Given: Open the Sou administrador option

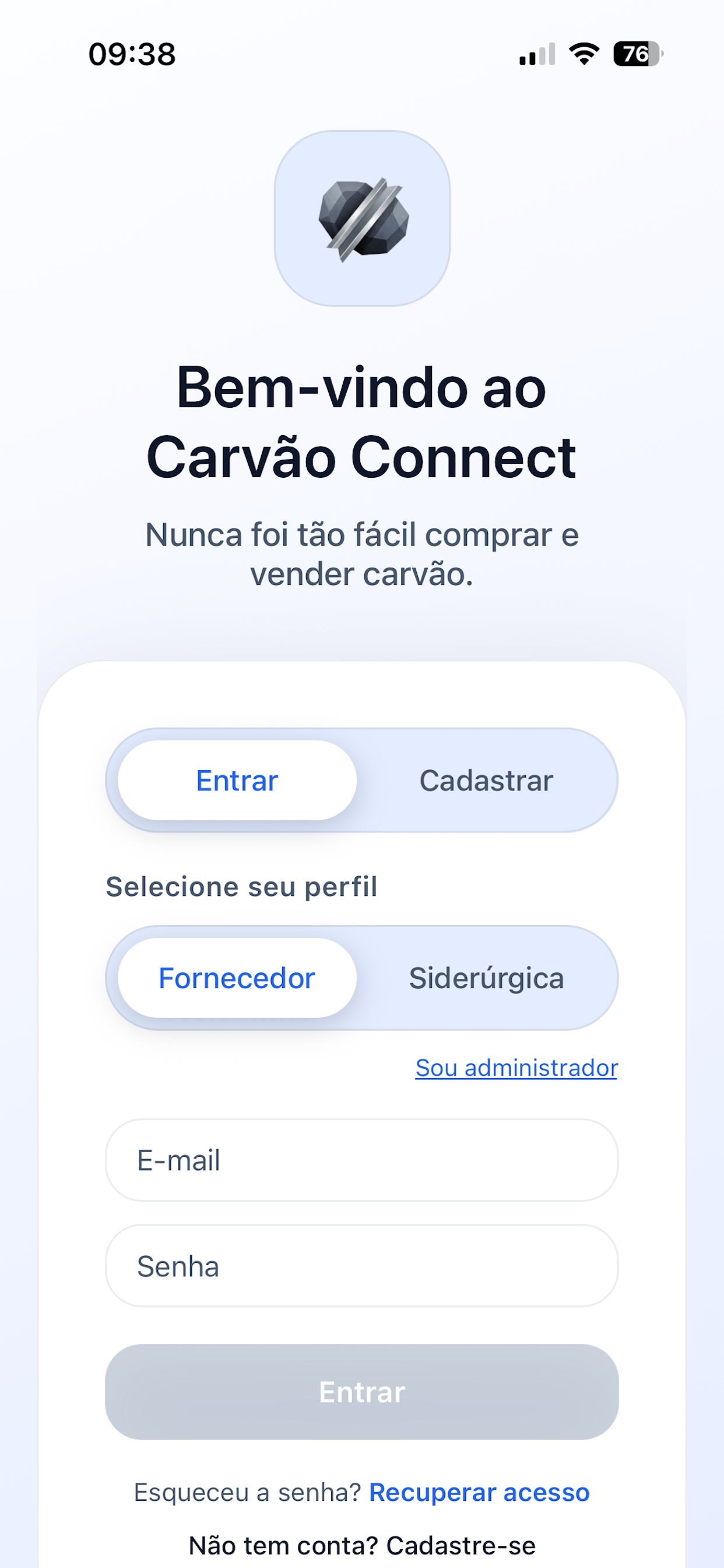Looking at the screenshot, I should (x=515, y=1067).
